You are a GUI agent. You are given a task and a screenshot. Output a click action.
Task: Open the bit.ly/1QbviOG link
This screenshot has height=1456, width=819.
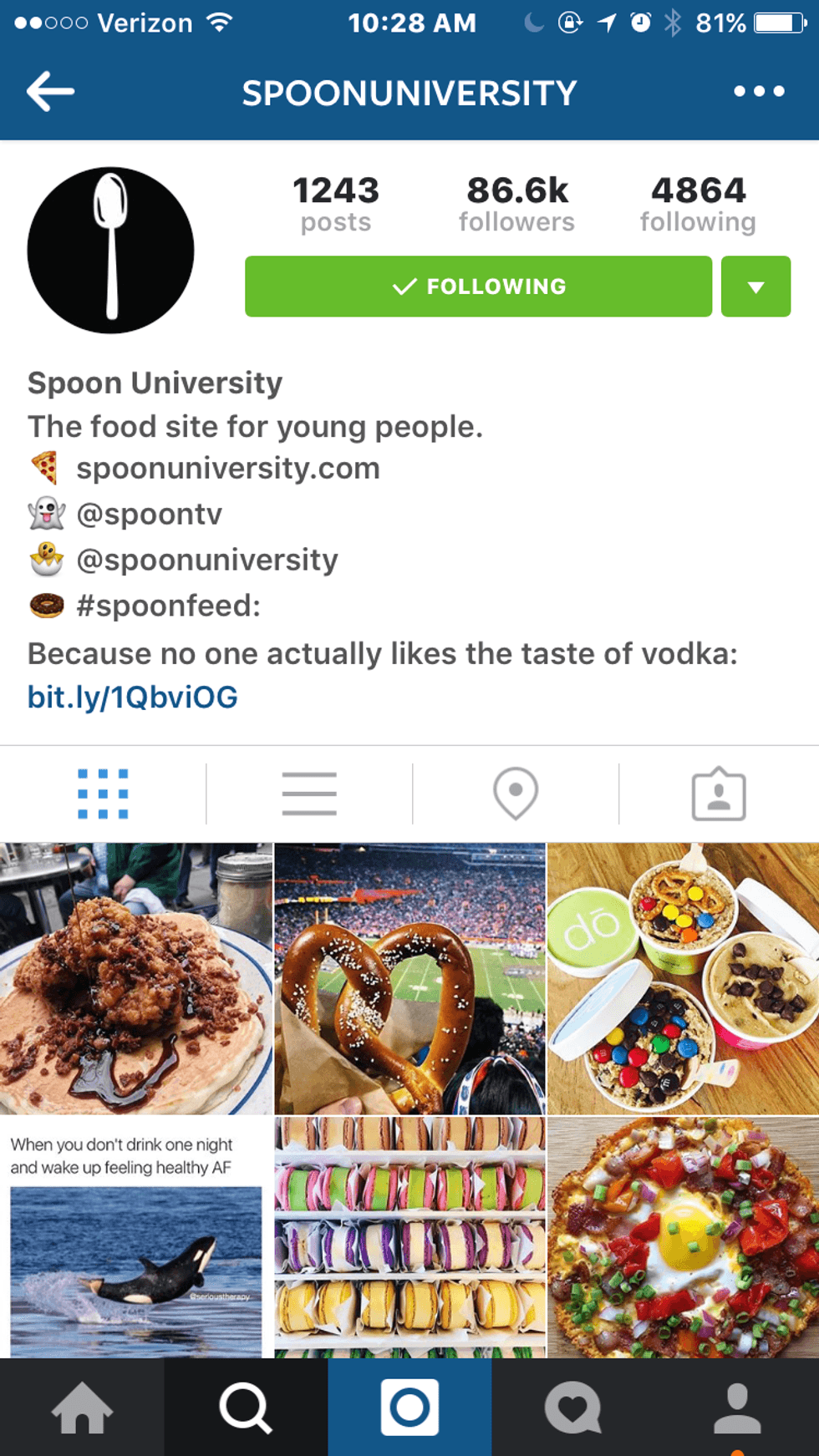[133, 698]
